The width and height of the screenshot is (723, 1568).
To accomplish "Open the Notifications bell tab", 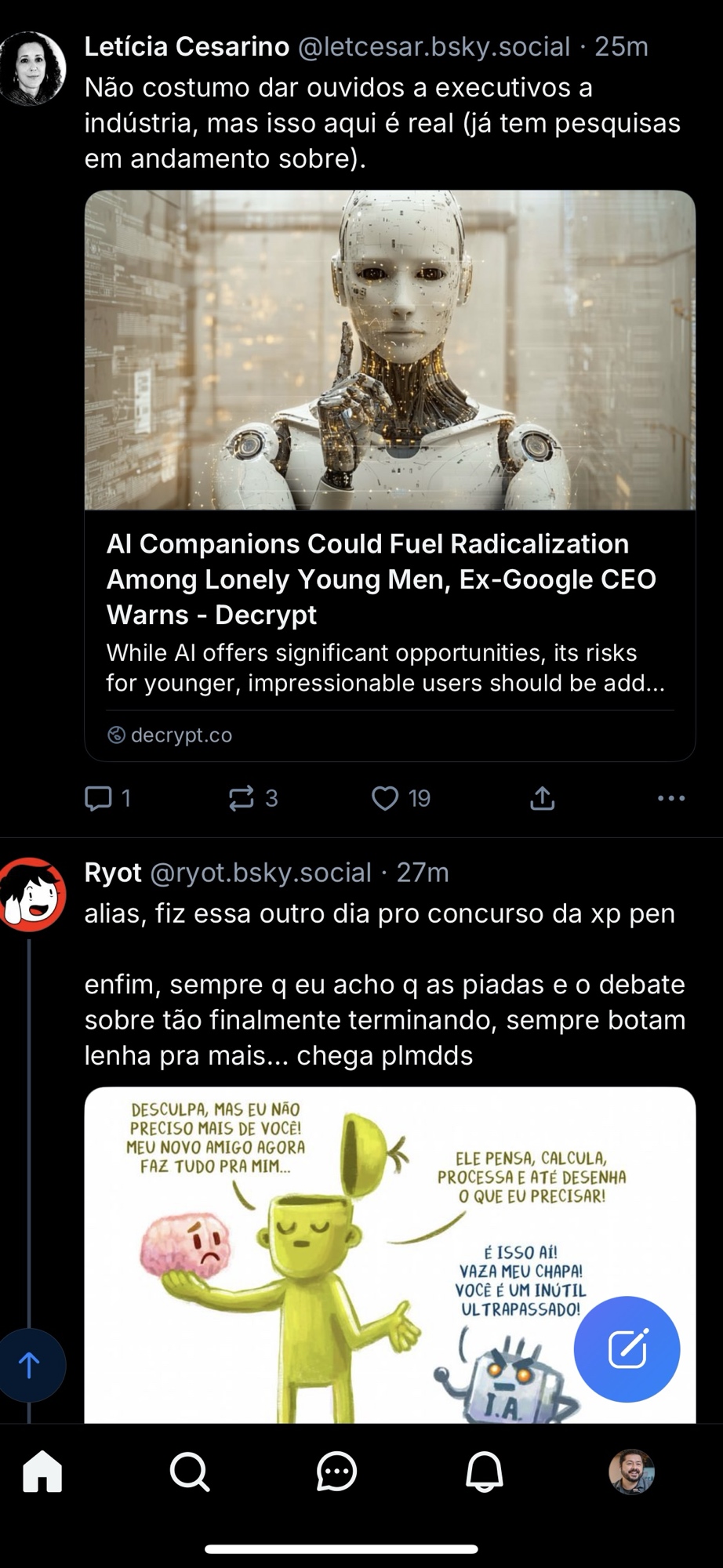I will pos(484,1472).
